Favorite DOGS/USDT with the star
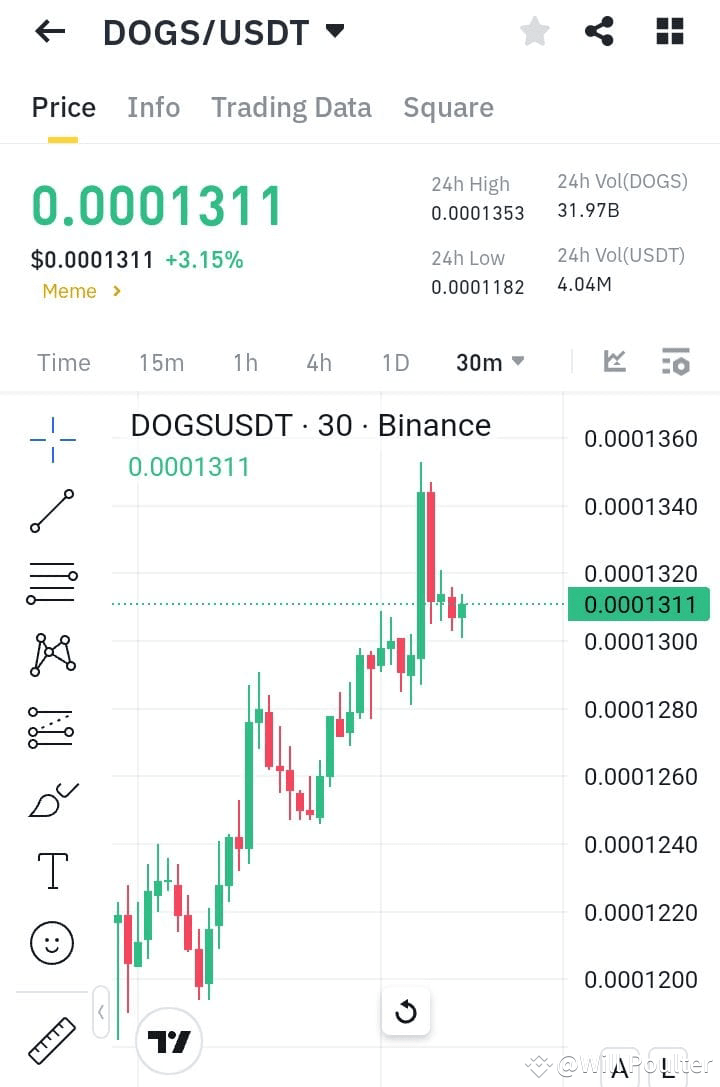The height and width of the screenshot is (1087, 720). (x=534, y=31)
